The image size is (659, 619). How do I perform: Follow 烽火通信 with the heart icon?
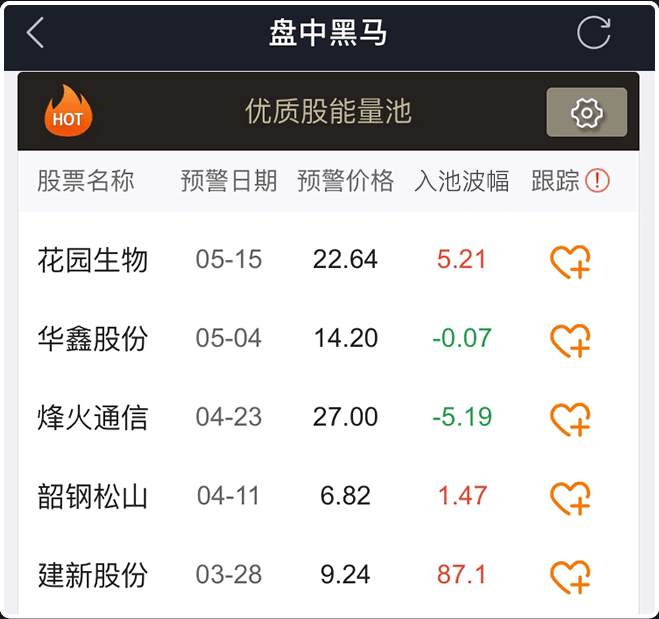[570, 418]
